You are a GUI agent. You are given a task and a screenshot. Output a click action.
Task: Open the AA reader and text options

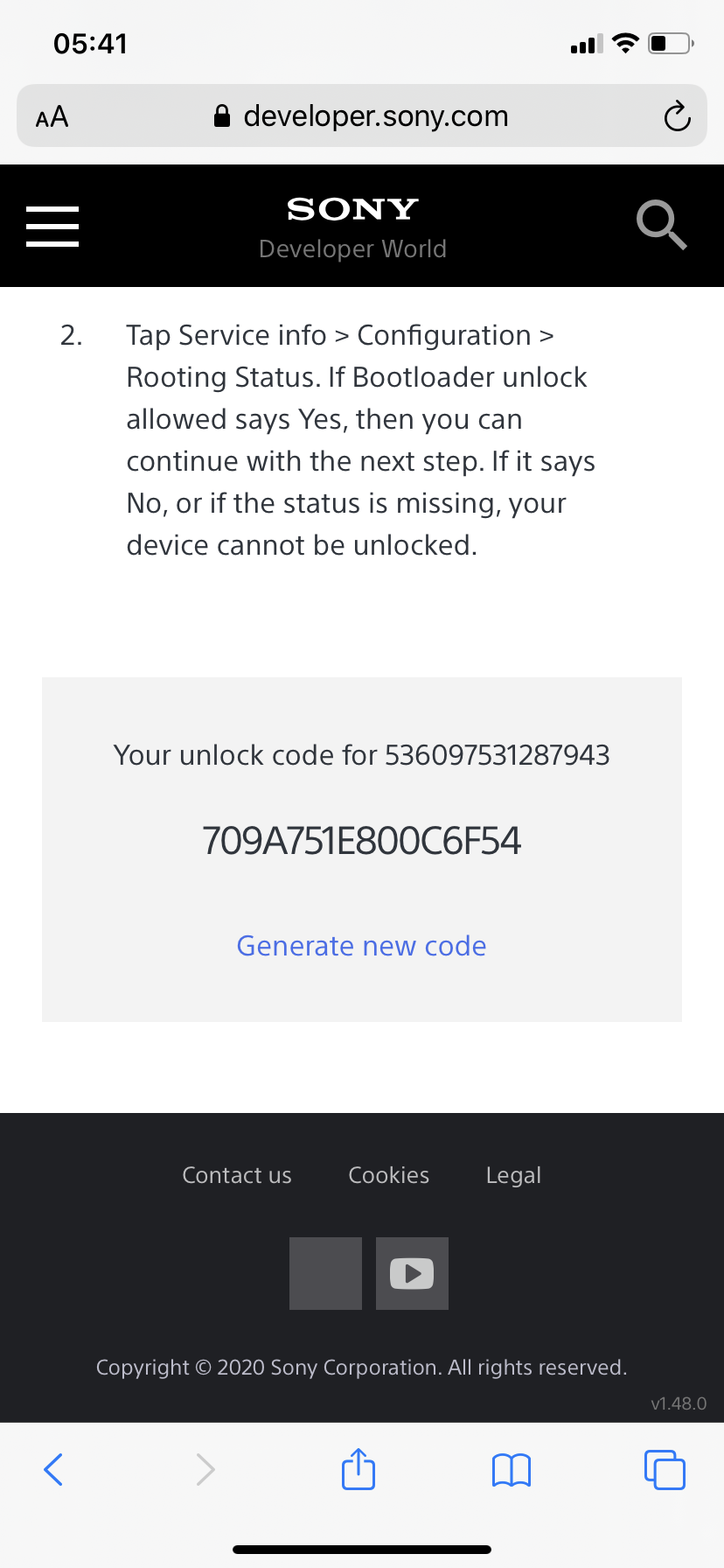tap(52, 116)
